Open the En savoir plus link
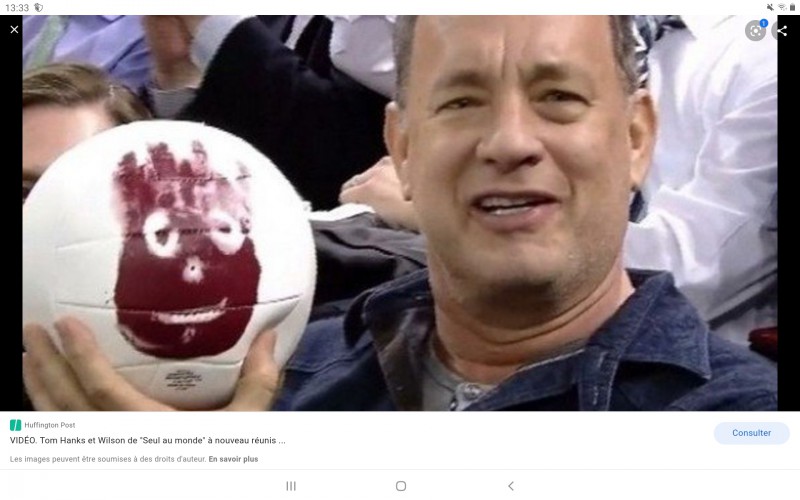 [x=233, y=459]
